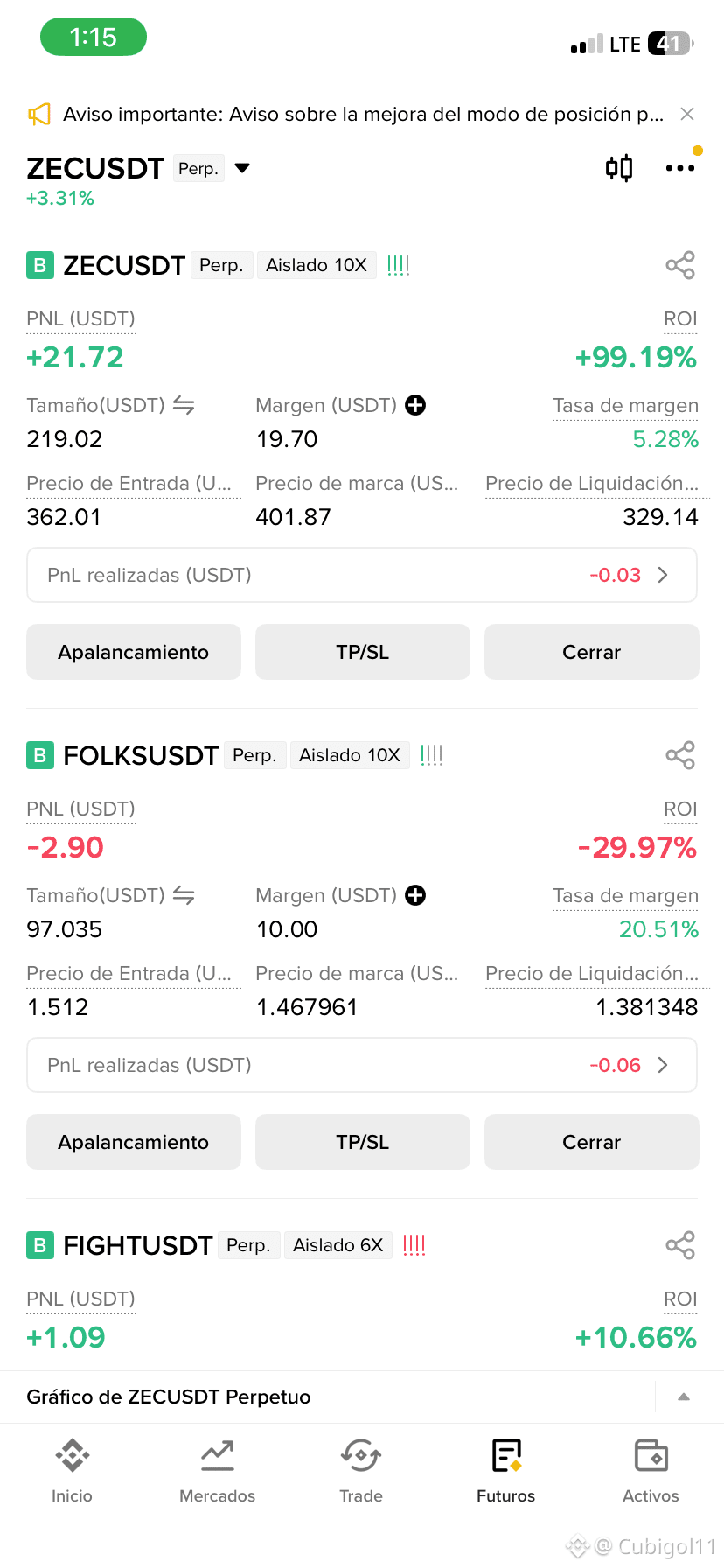Adjust Apalancamiento for ZECUSDT
724x1568 pixels.
pos(134,652)
